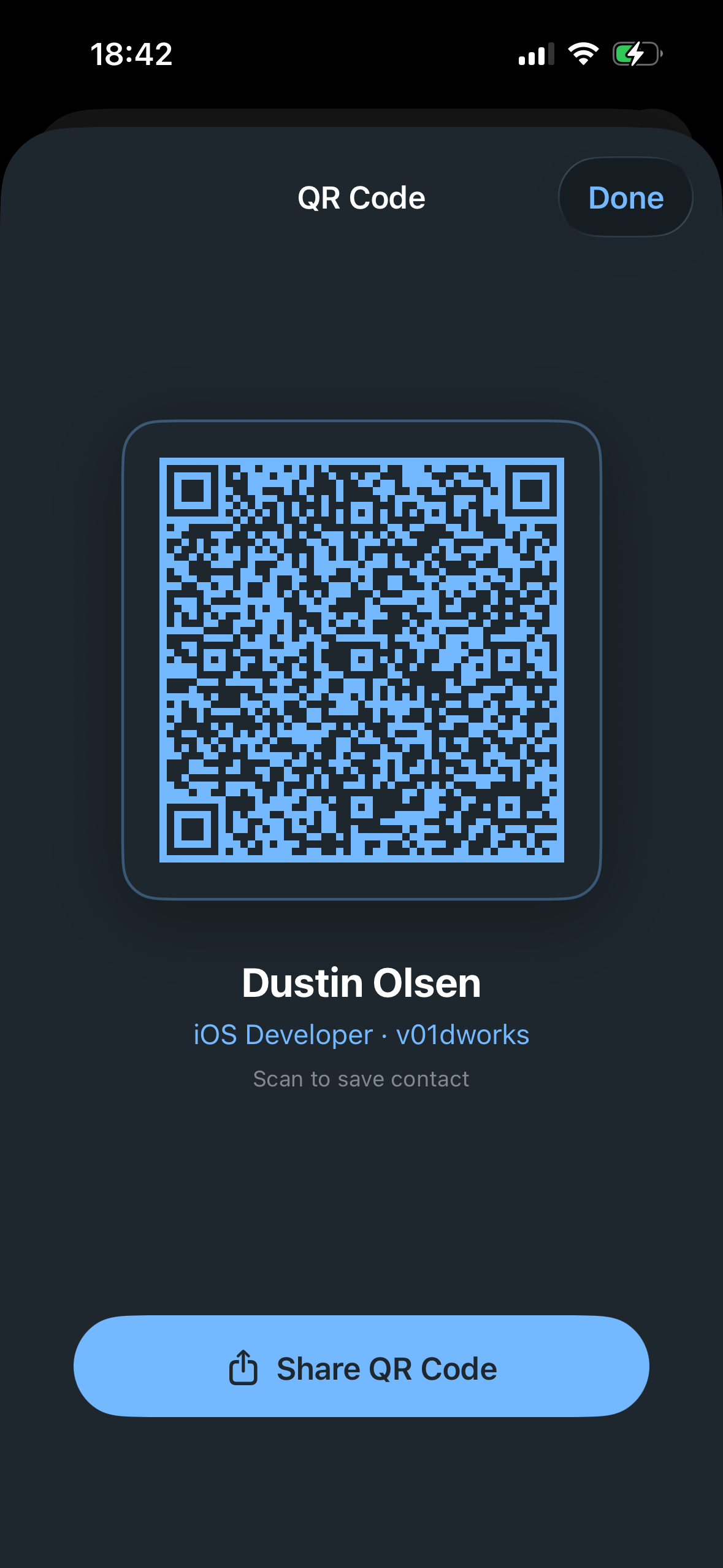Tap the share icon inside the Share button

click(x=243, y=1366)
